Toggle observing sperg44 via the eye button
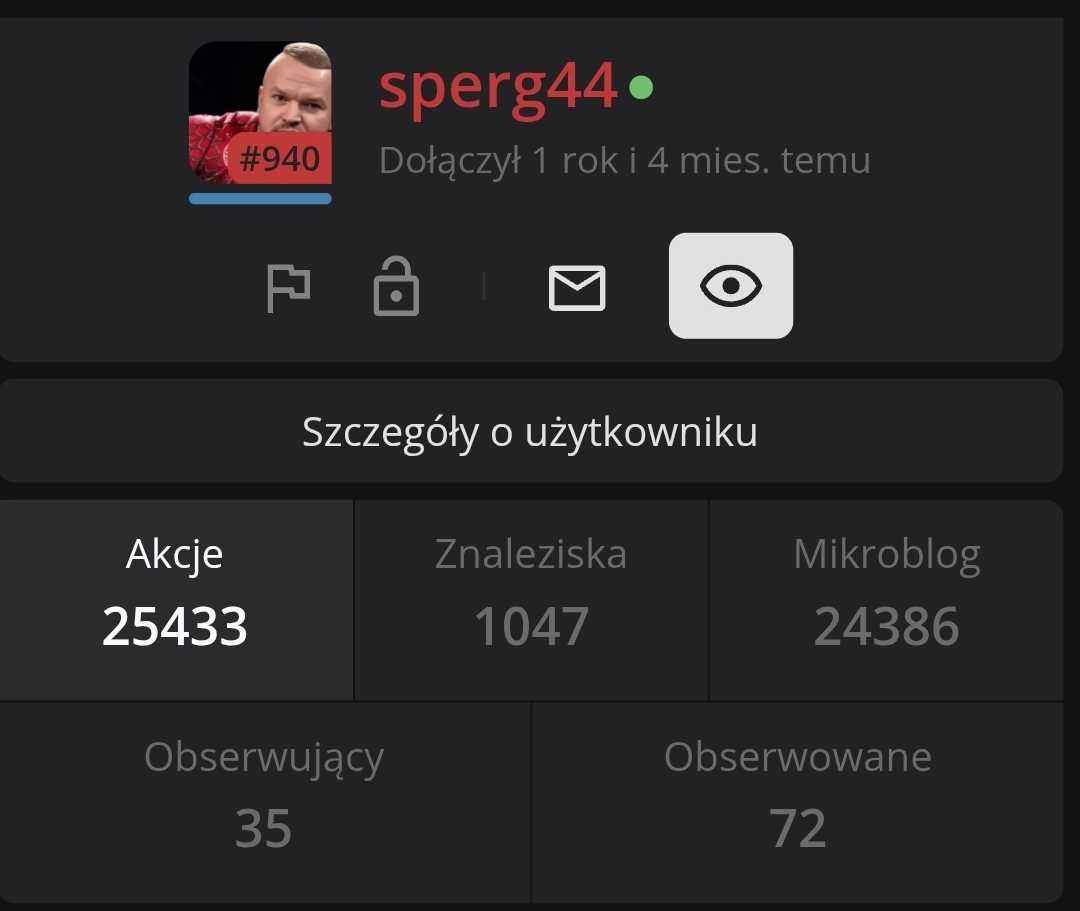The image size is (1080, 911). point(730,286)
